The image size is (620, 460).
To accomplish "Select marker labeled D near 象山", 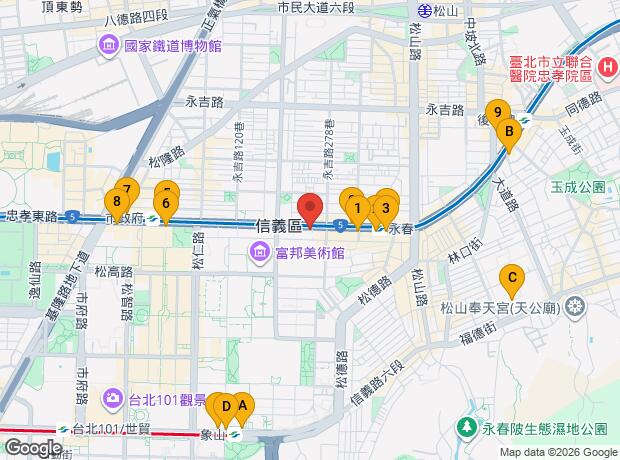I will pos(226,405).
